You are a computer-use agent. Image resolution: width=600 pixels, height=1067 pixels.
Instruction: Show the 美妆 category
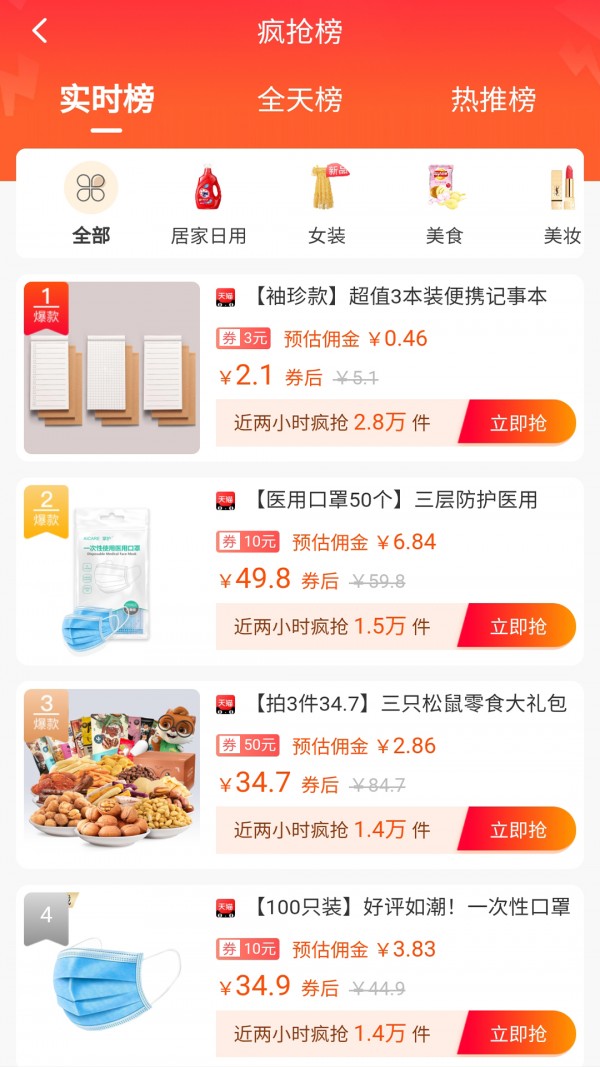pos(562,204)
